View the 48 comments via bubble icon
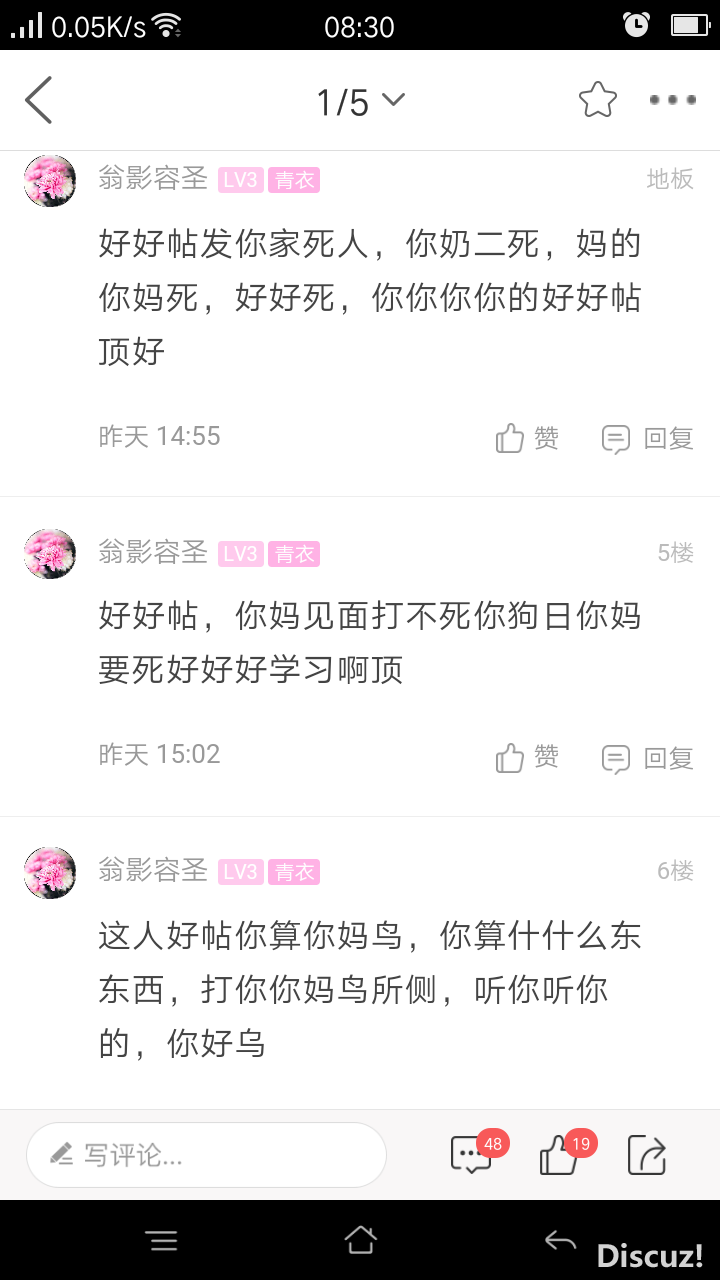The height and width of the screenshot is (1280, 720). pyautogui.click(x=472, y=1155)
